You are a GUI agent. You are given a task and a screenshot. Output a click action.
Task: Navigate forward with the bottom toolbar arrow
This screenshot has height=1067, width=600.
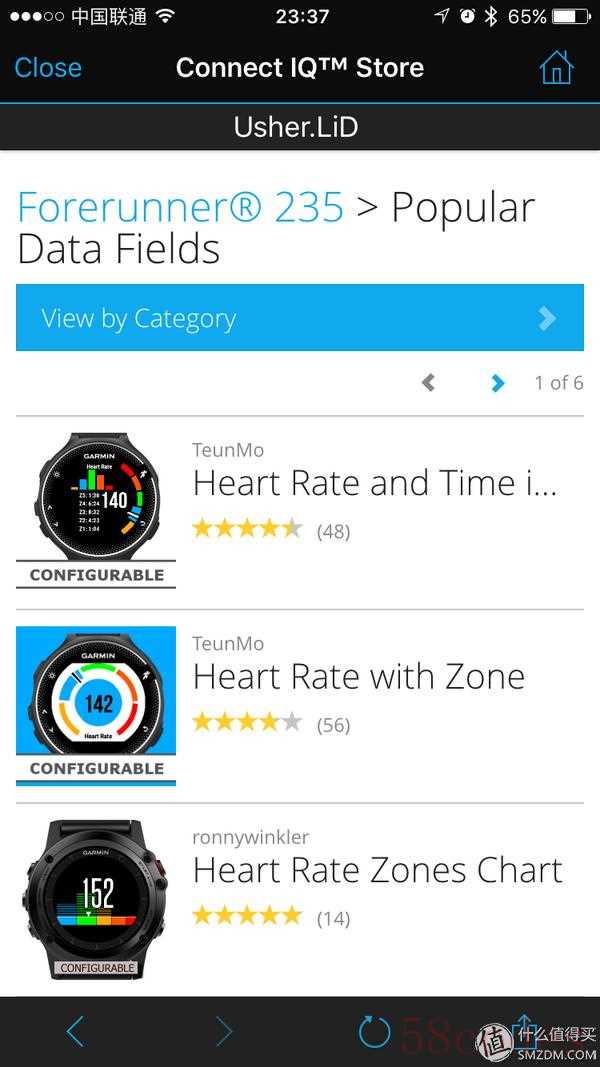coord(224,1031)
